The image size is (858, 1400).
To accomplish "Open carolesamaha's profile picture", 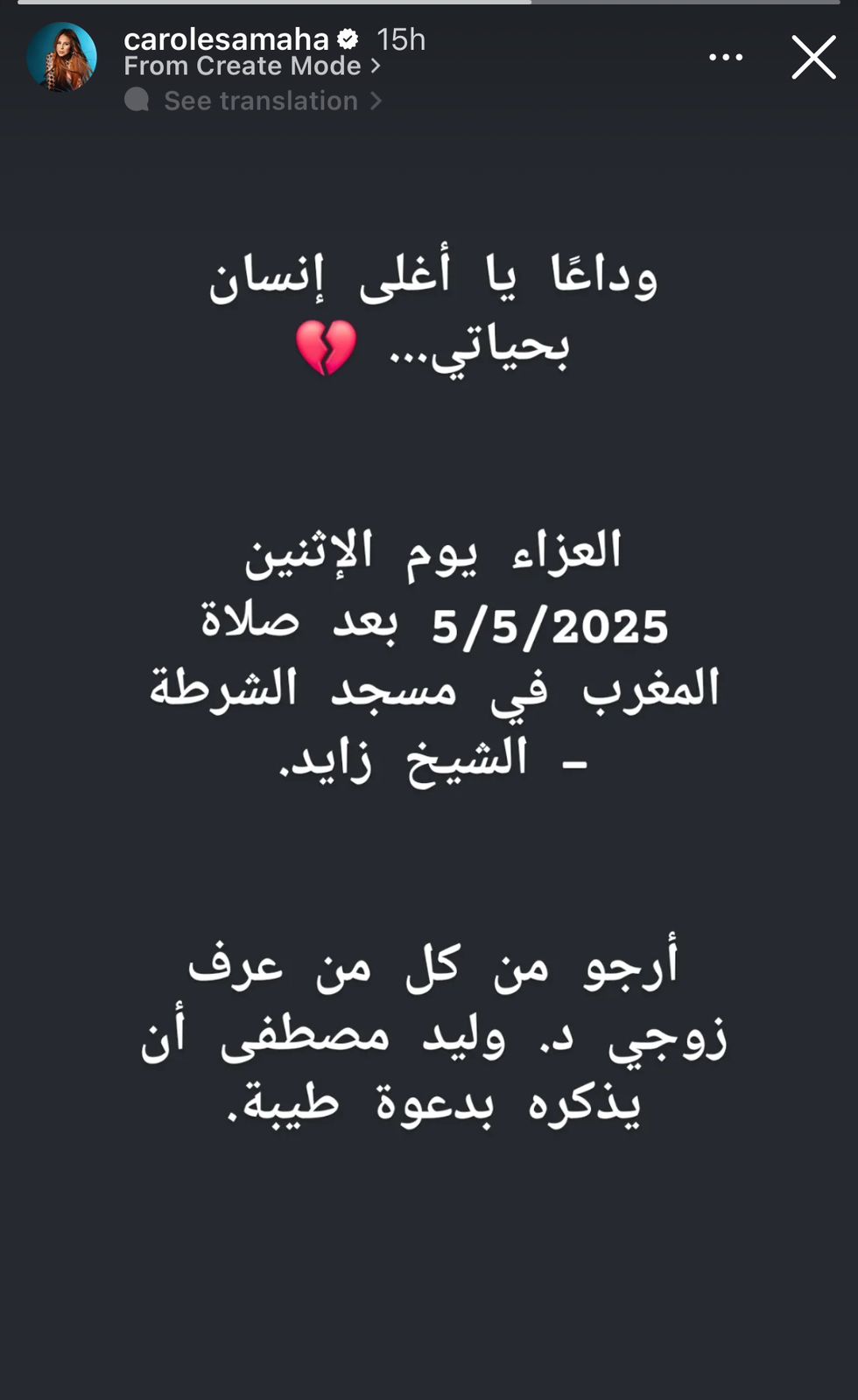I will pyautogui.click(x=61, y=58).
